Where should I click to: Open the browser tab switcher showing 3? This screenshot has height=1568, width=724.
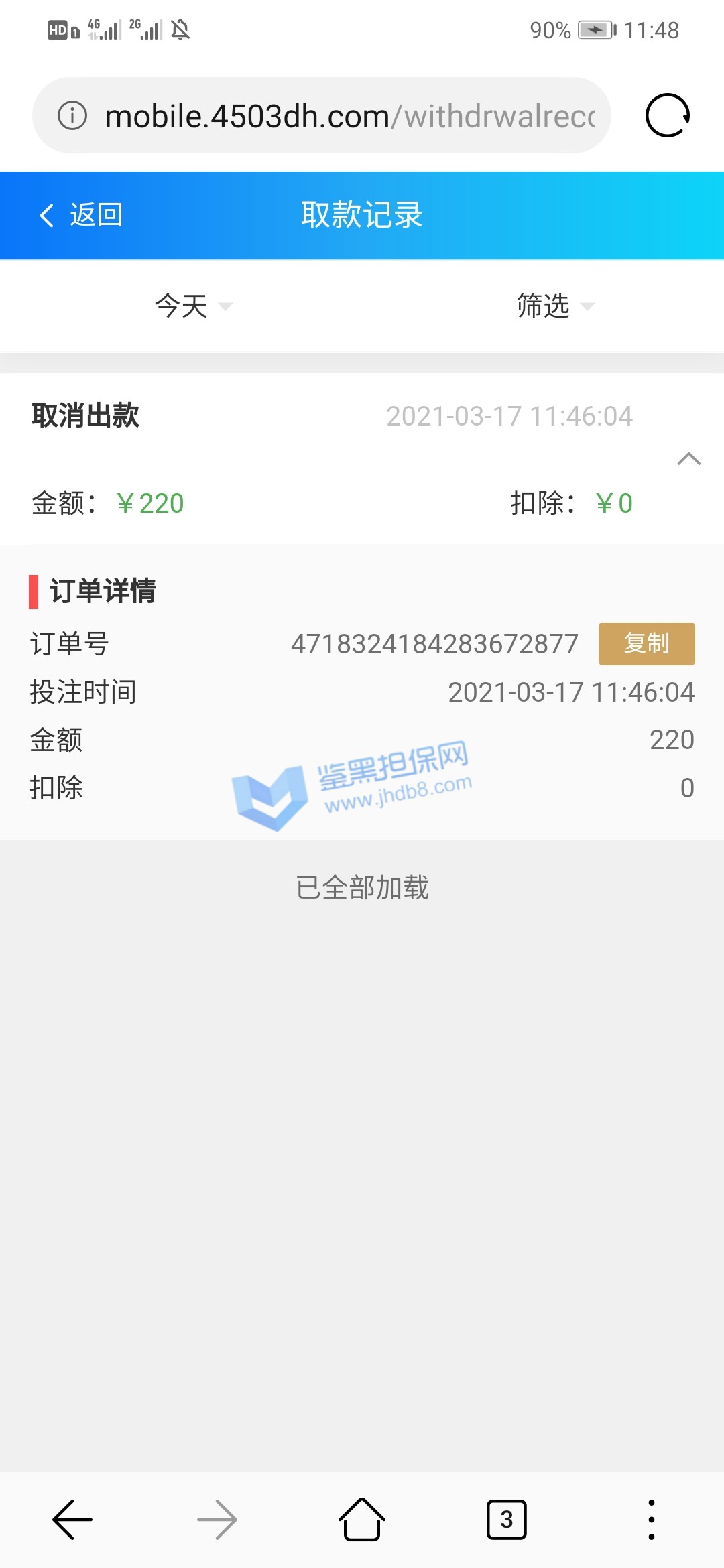click(x=506, y=1520)
